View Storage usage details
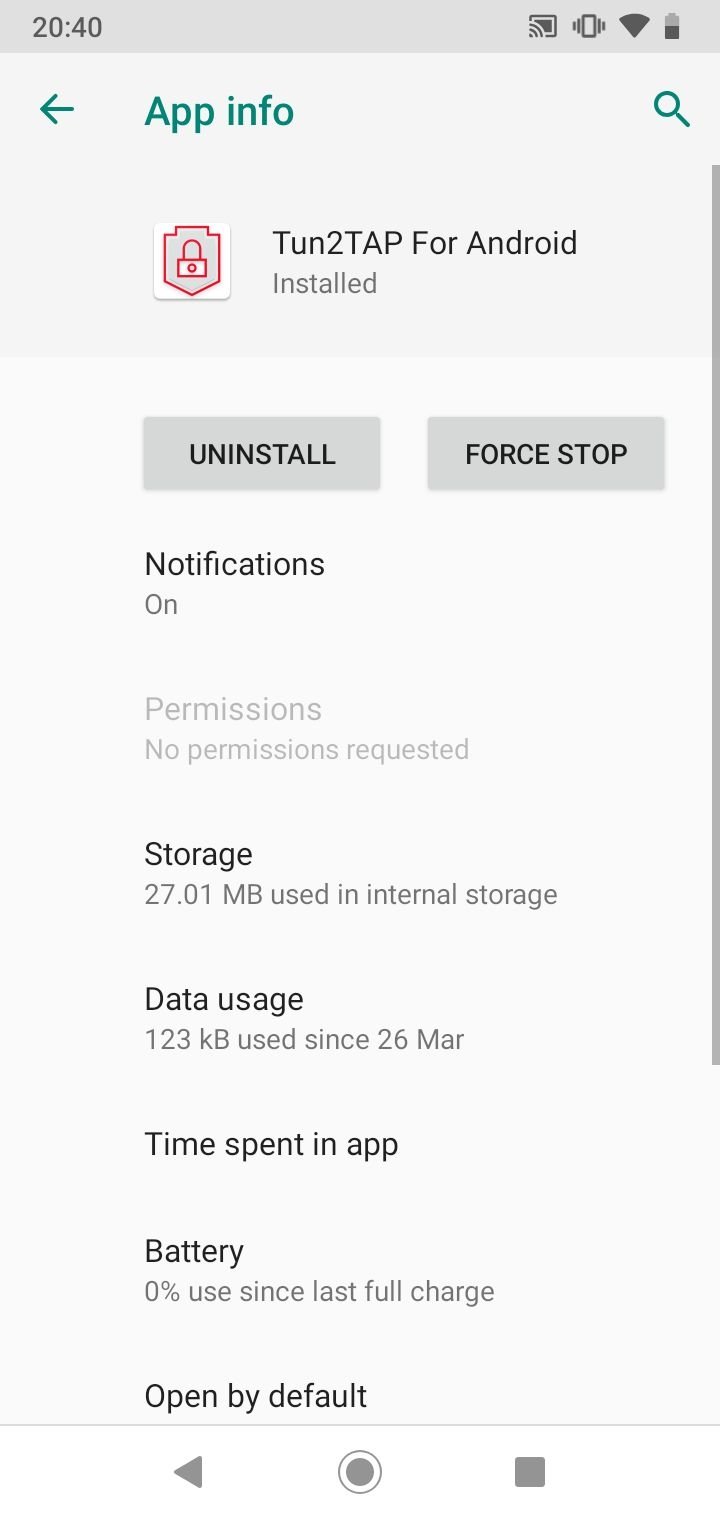720x1520 pixels. [x=360, y=874]
